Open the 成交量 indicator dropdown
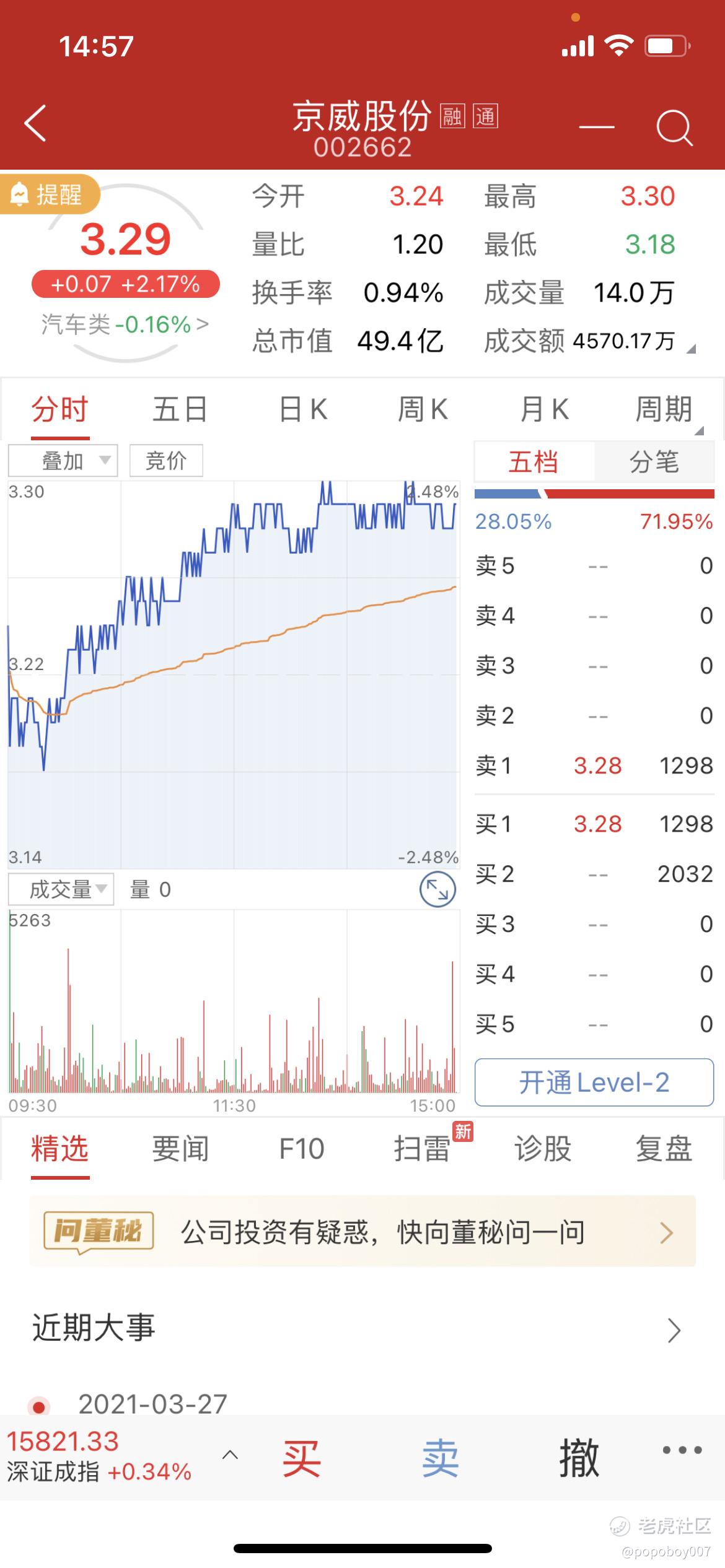The image size is (725, 1568). click(x=61, y=890)
